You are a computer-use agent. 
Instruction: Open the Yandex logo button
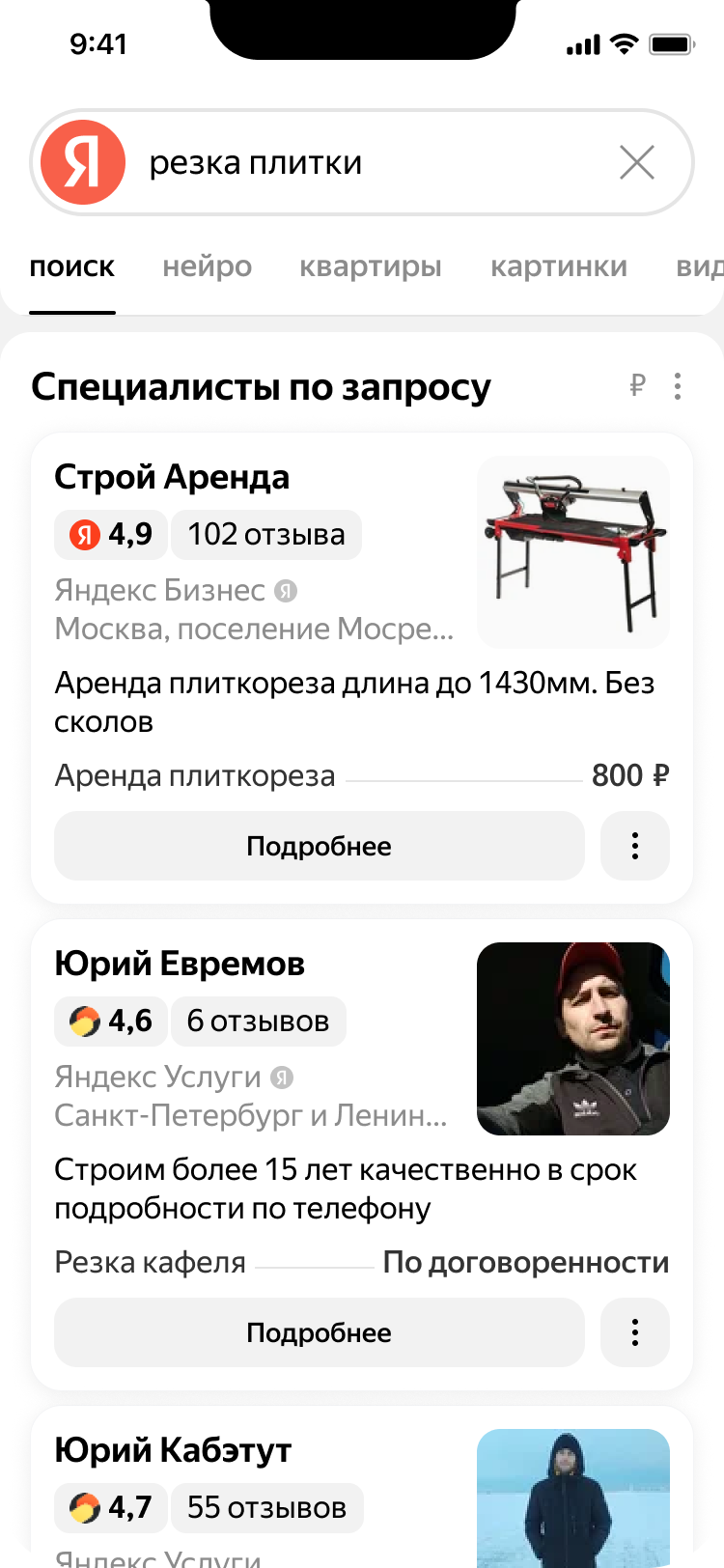pyautogui.click(x=83, y=163)
